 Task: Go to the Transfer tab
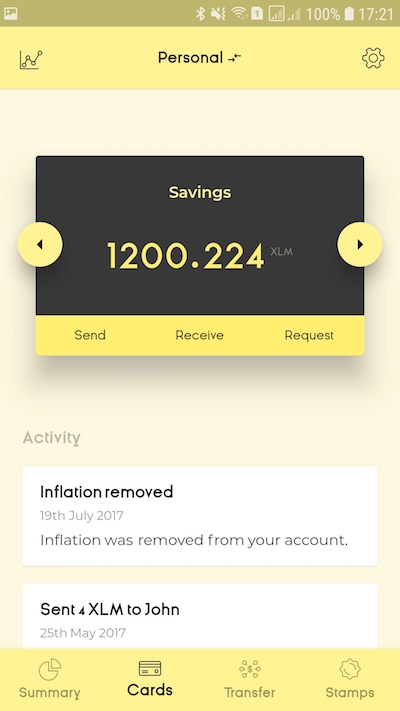pyautogui.click(x=250, y=679)
